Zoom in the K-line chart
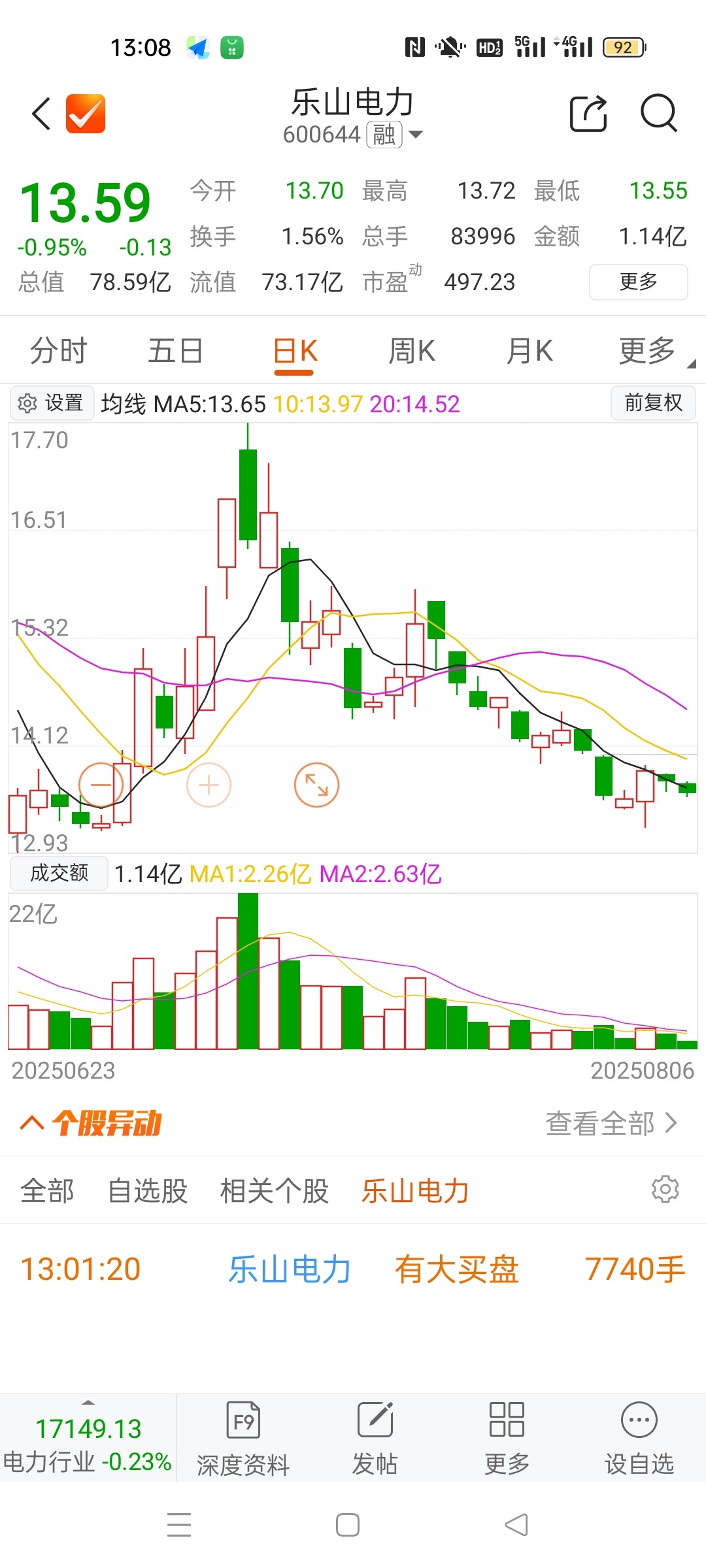The image size is (706, 1568). coord(209,785)
